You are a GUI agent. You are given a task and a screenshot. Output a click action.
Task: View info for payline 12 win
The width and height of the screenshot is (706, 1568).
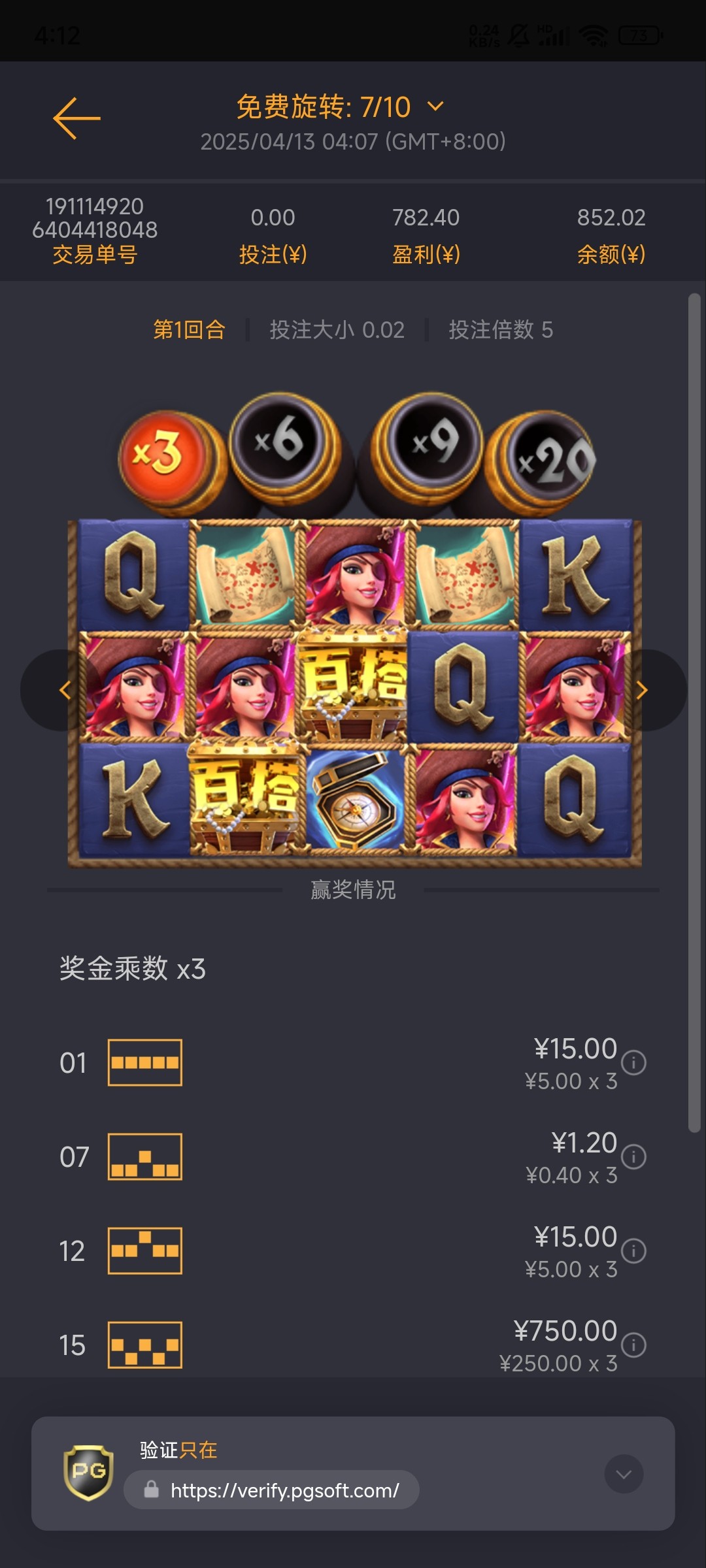pos(633,1250)
